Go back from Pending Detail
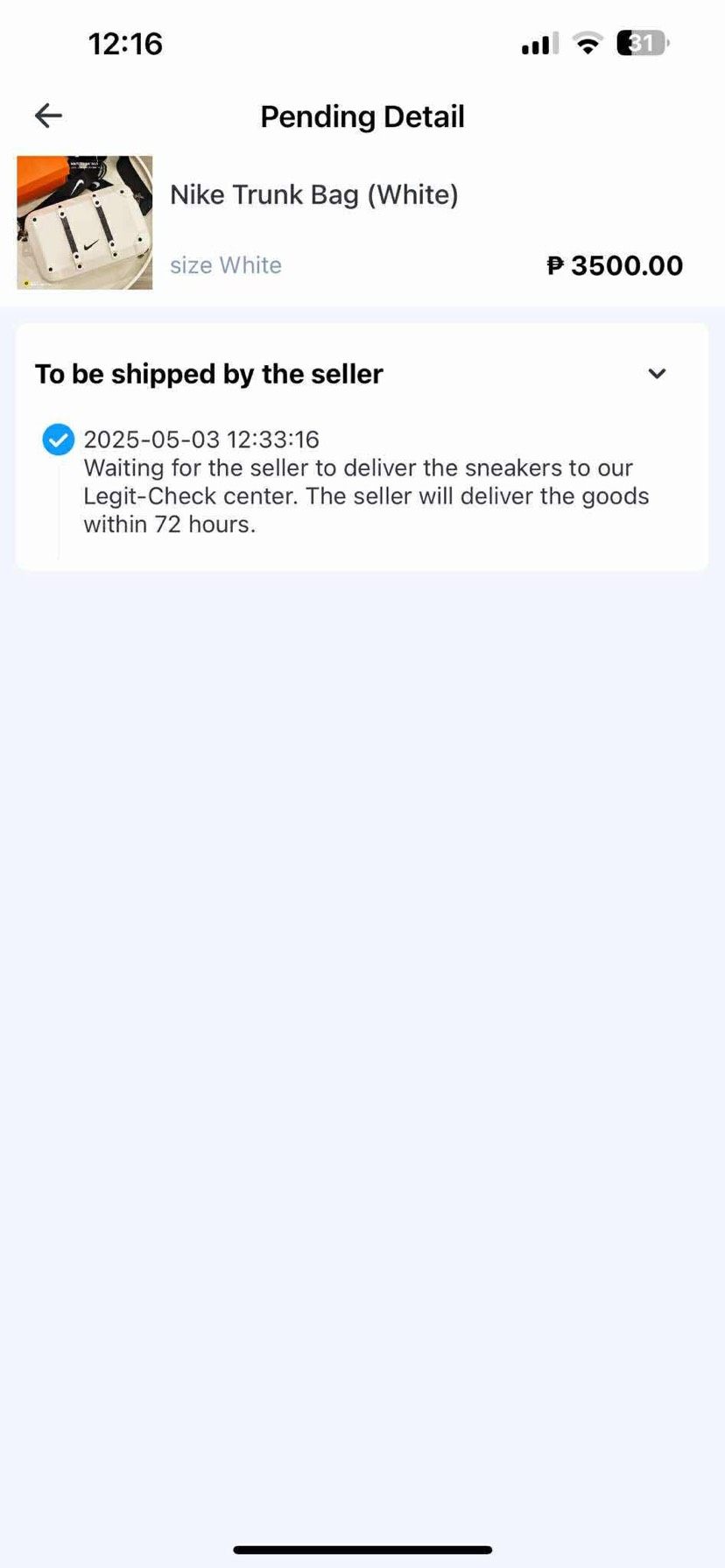This screenshot has height=1568, width=725. (x=48, y=116)
